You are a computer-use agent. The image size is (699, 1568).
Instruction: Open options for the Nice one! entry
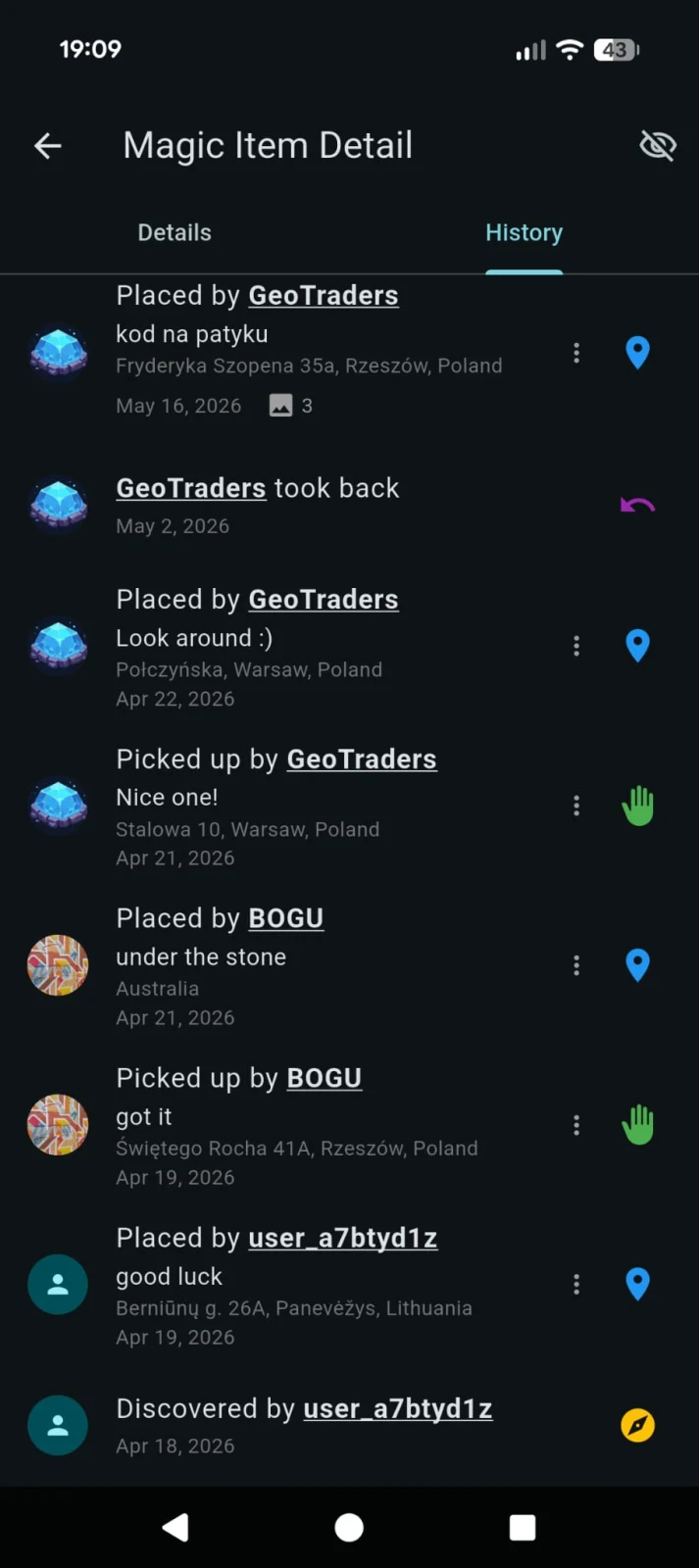(x=576, y=806)
